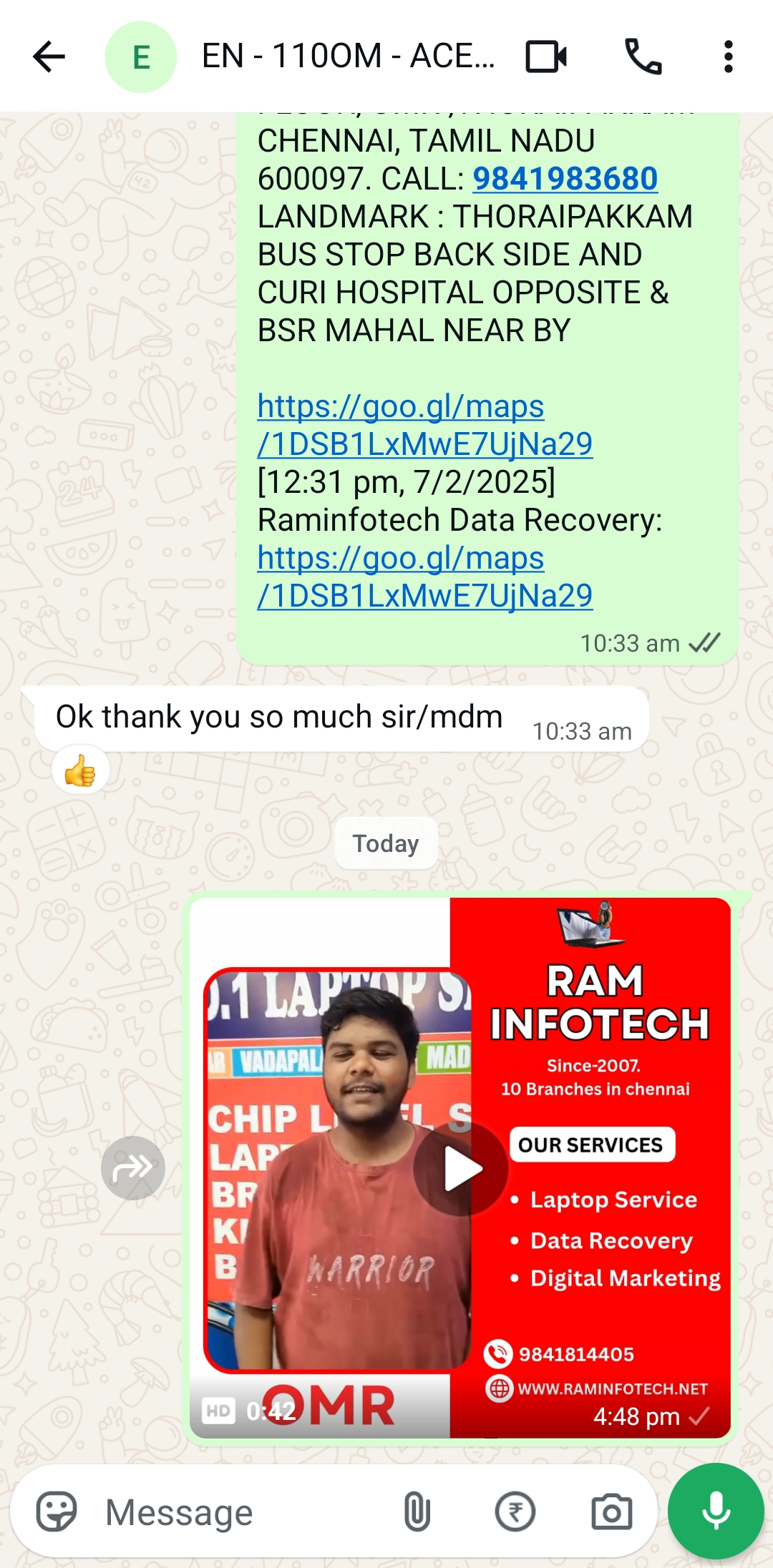Play the Ram Infotech video

tap(461, 1168)
